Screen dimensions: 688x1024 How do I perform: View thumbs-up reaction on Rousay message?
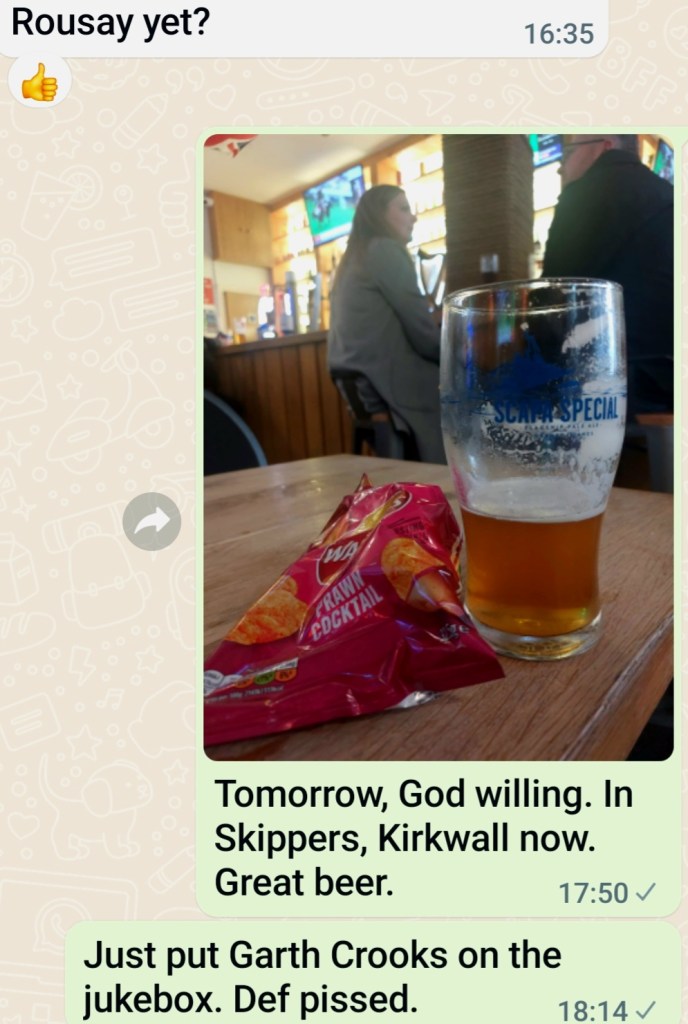[40, 83]
